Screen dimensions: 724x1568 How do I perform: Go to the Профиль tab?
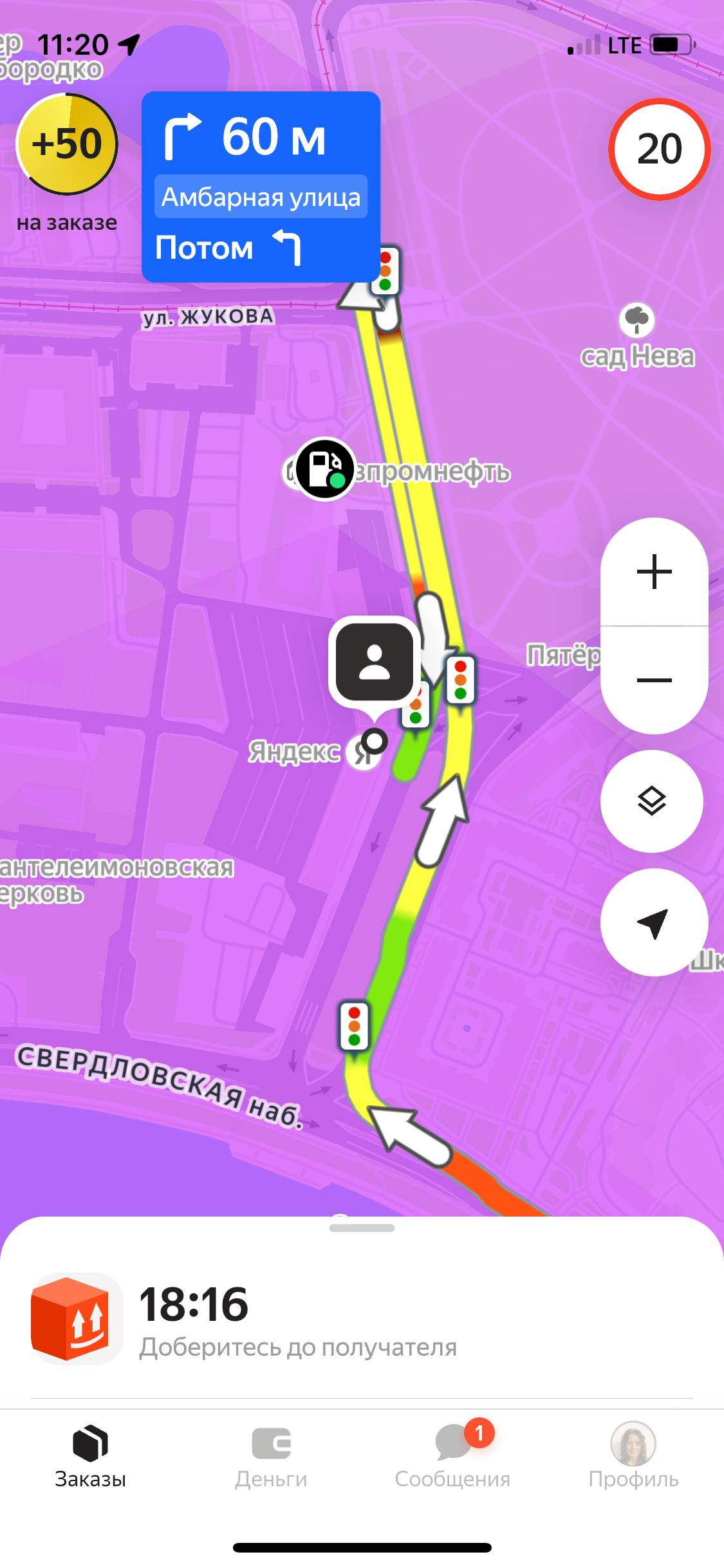click(633, 1458)
